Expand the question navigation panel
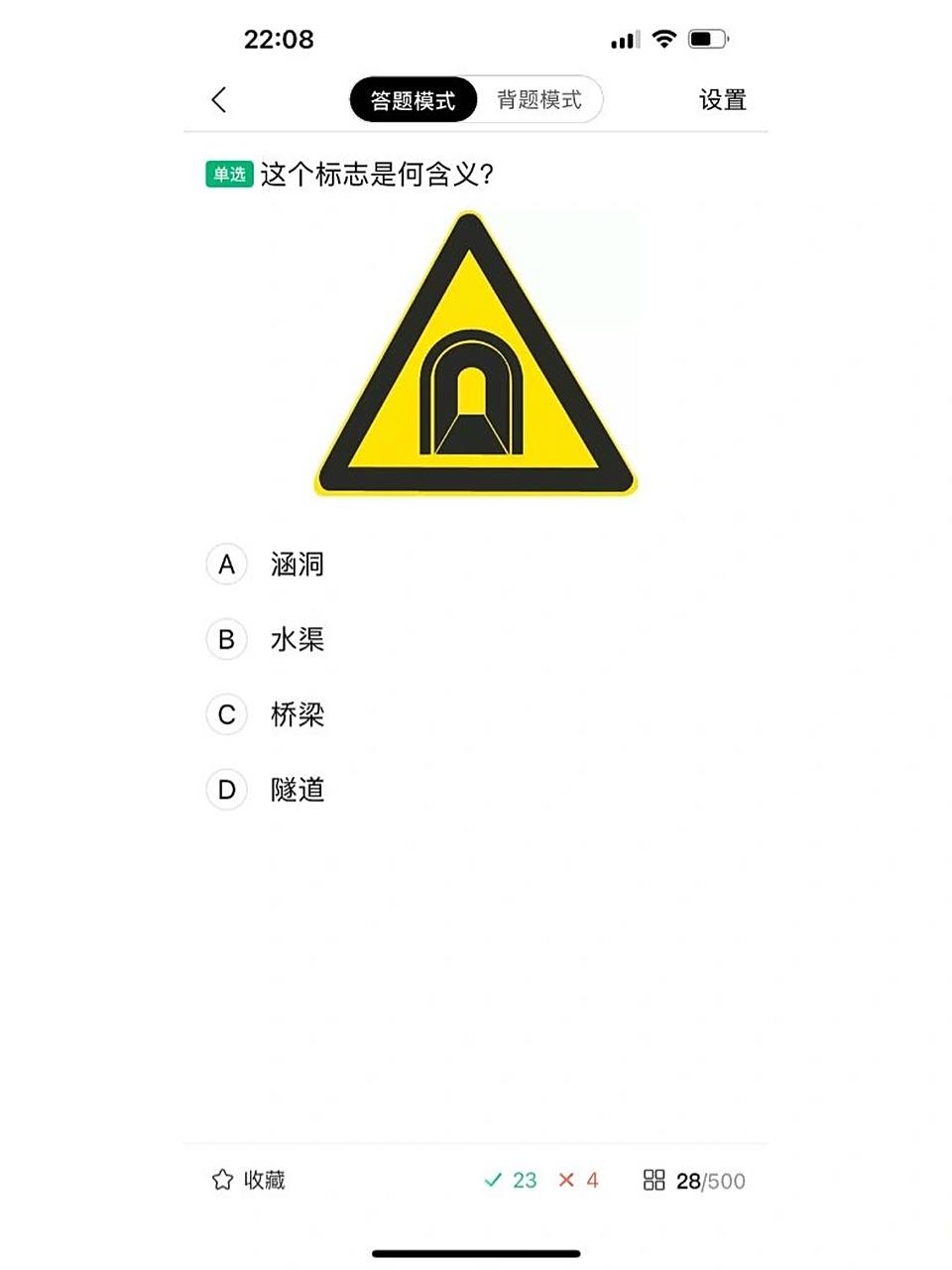Screen dimensions: 952x1270 coord(655,1181)
